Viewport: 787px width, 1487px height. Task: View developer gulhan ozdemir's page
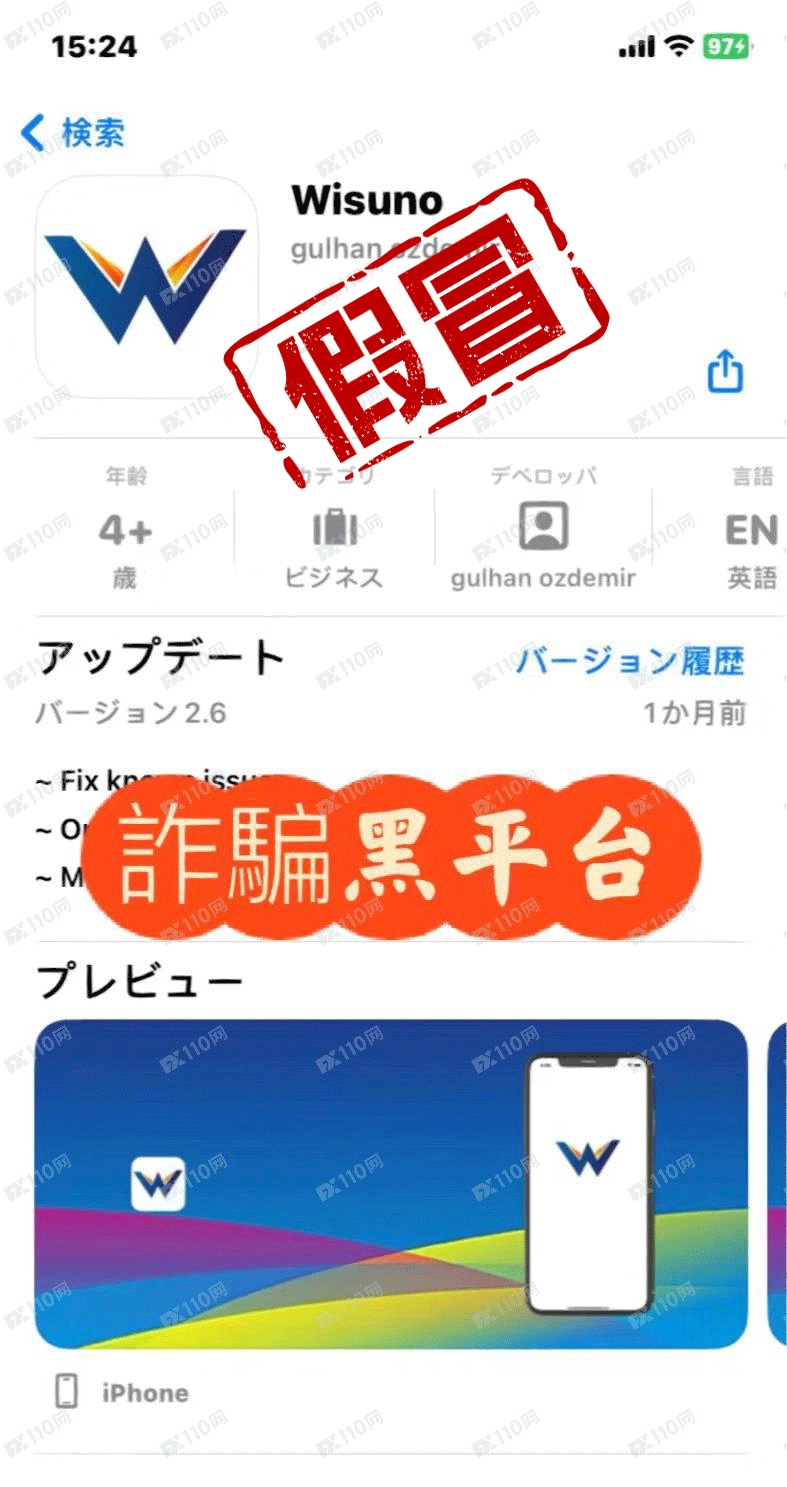543,540
